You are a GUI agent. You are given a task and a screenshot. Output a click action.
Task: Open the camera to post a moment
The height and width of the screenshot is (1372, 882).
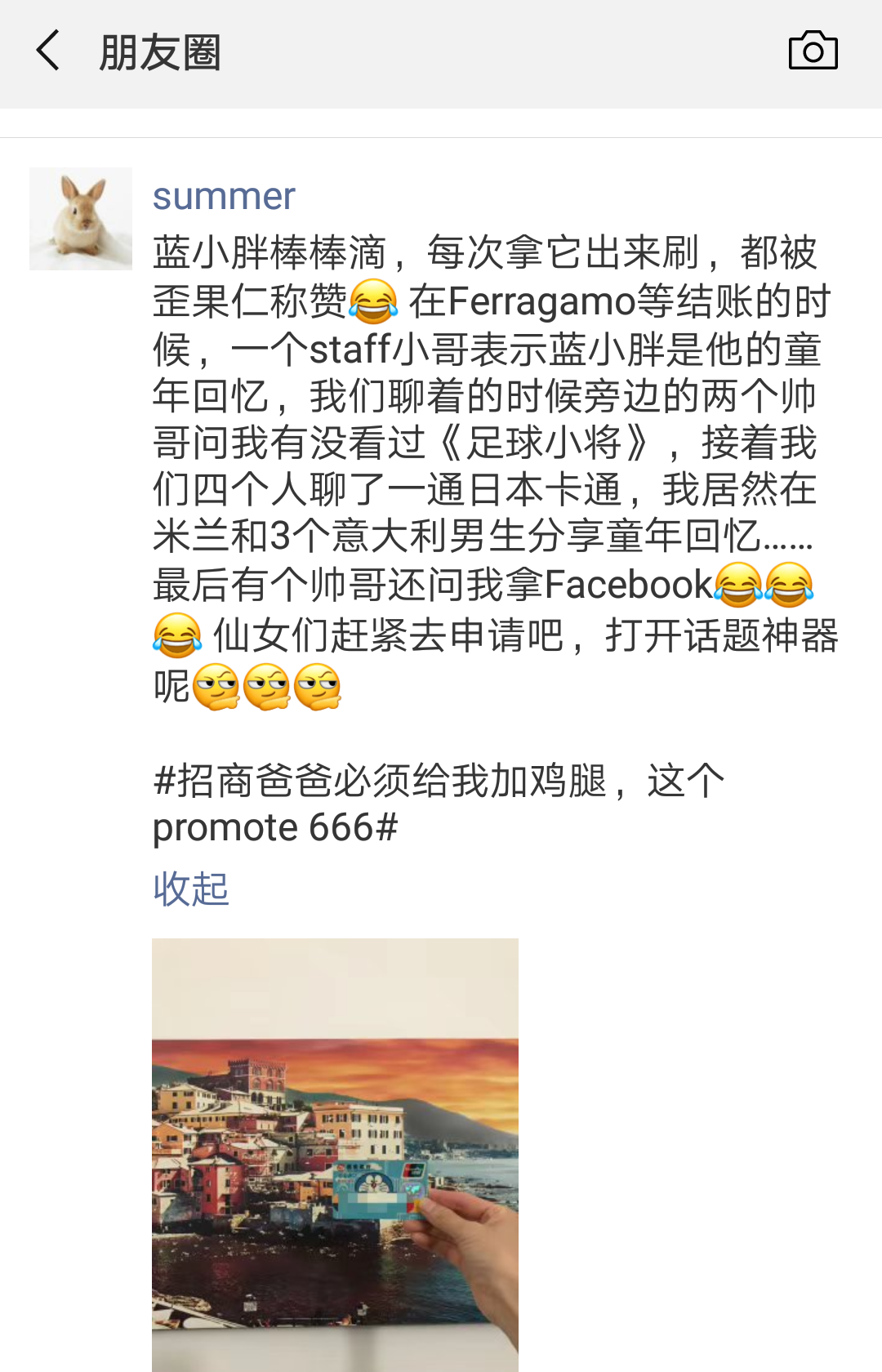point(813,51)
